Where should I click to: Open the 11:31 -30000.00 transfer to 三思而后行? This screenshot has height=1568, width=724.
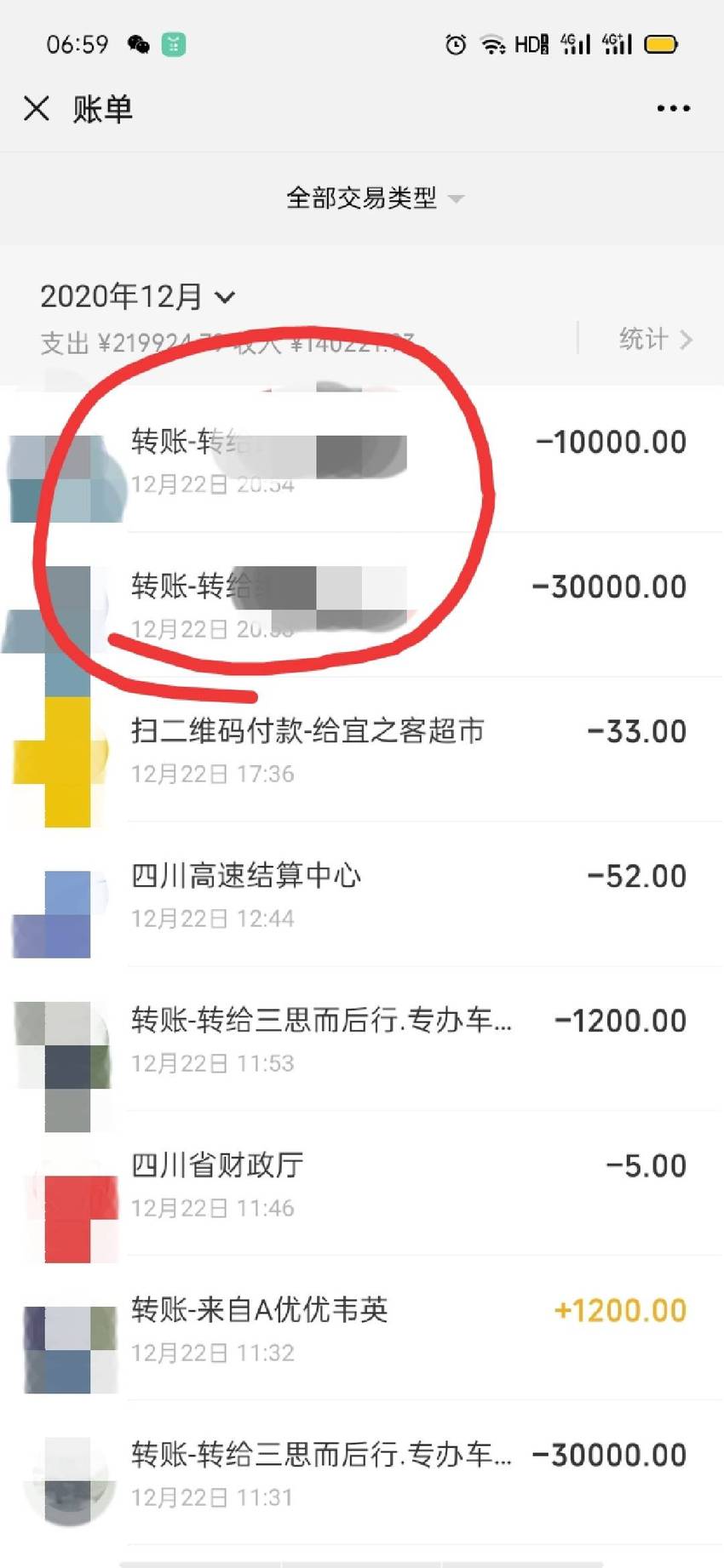click(362, 1474)
